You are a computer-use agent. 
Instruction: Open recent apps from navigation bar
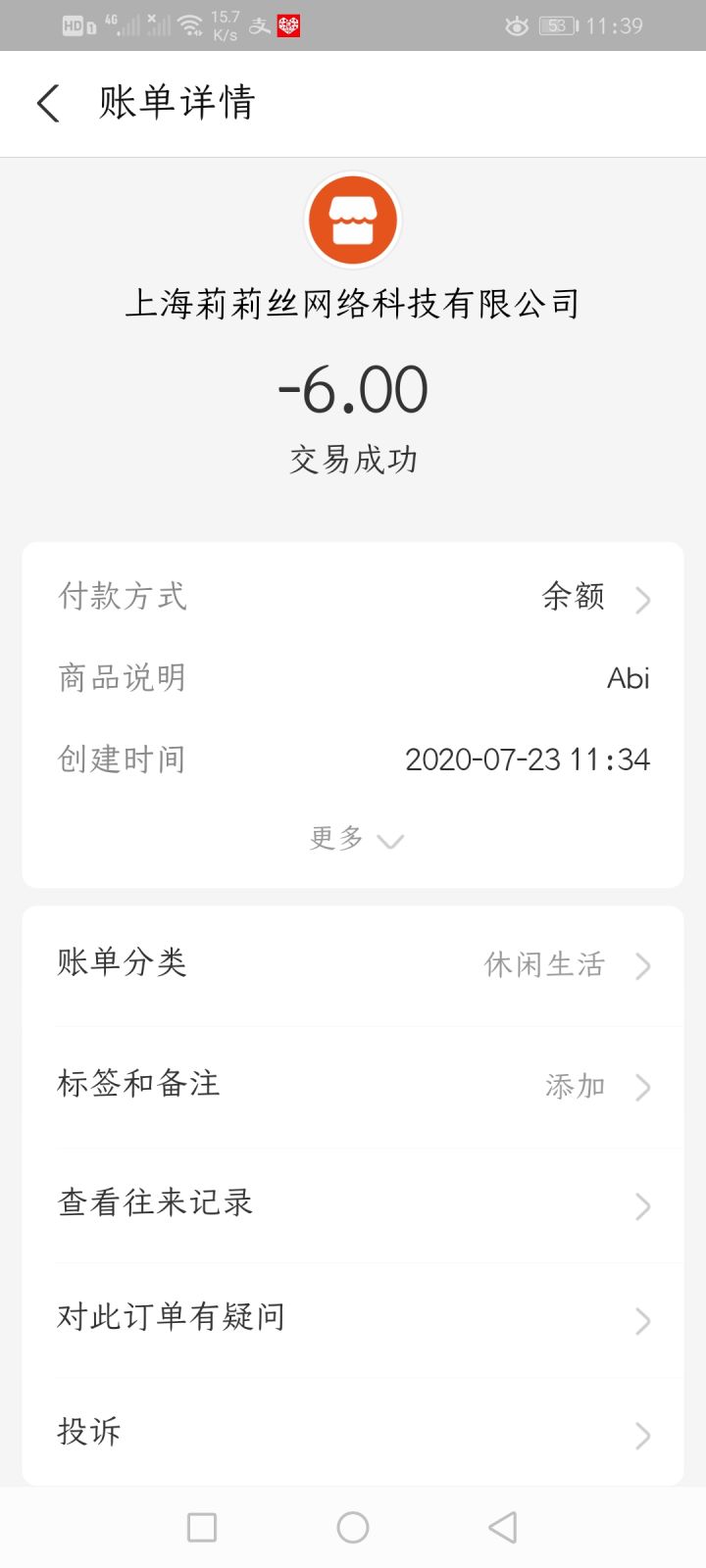[202, 1527]
